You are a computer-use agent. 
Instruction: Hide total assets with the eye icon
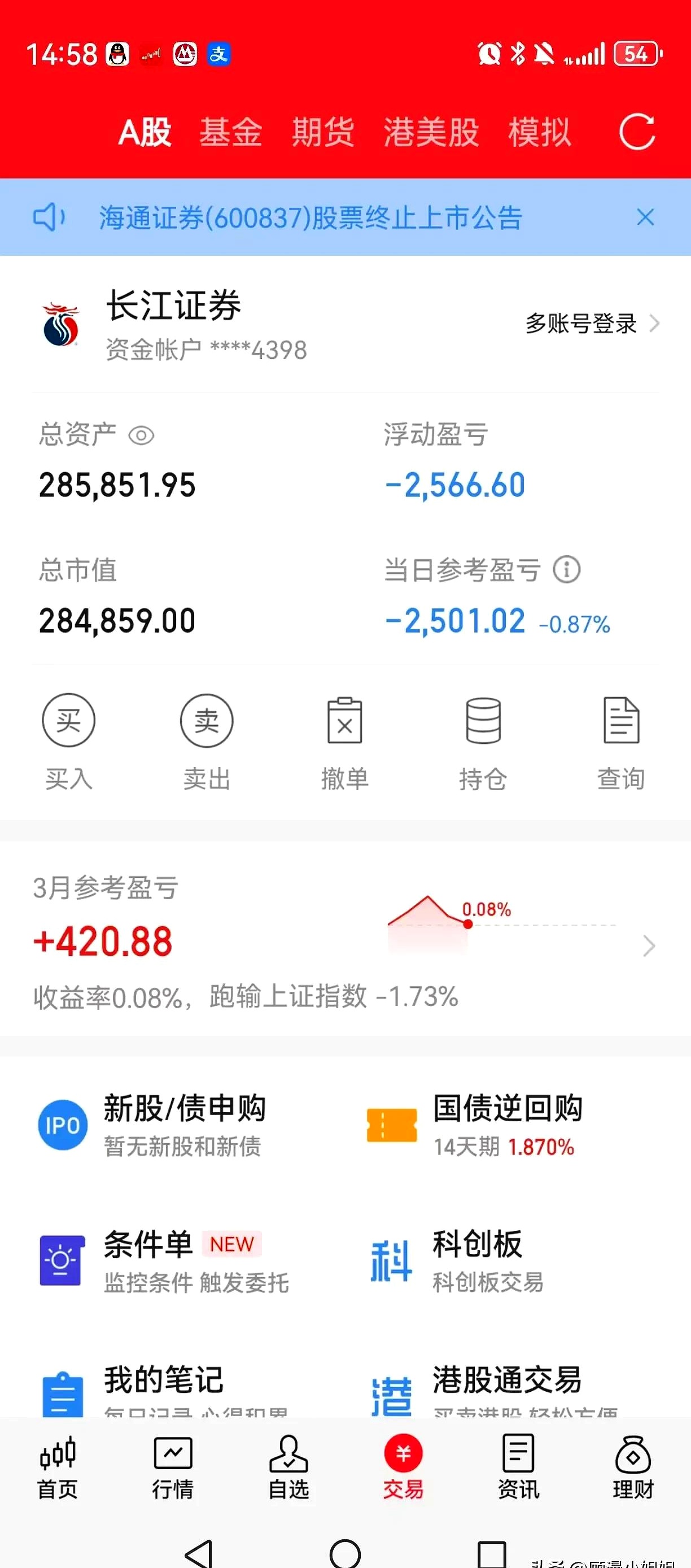coord(141,436)
